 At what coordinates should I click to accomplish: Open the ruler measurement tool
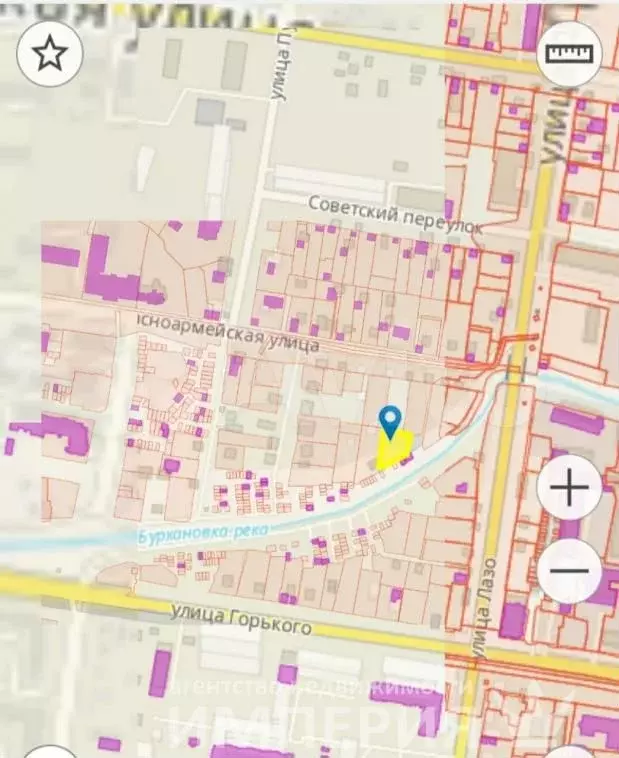569,54
